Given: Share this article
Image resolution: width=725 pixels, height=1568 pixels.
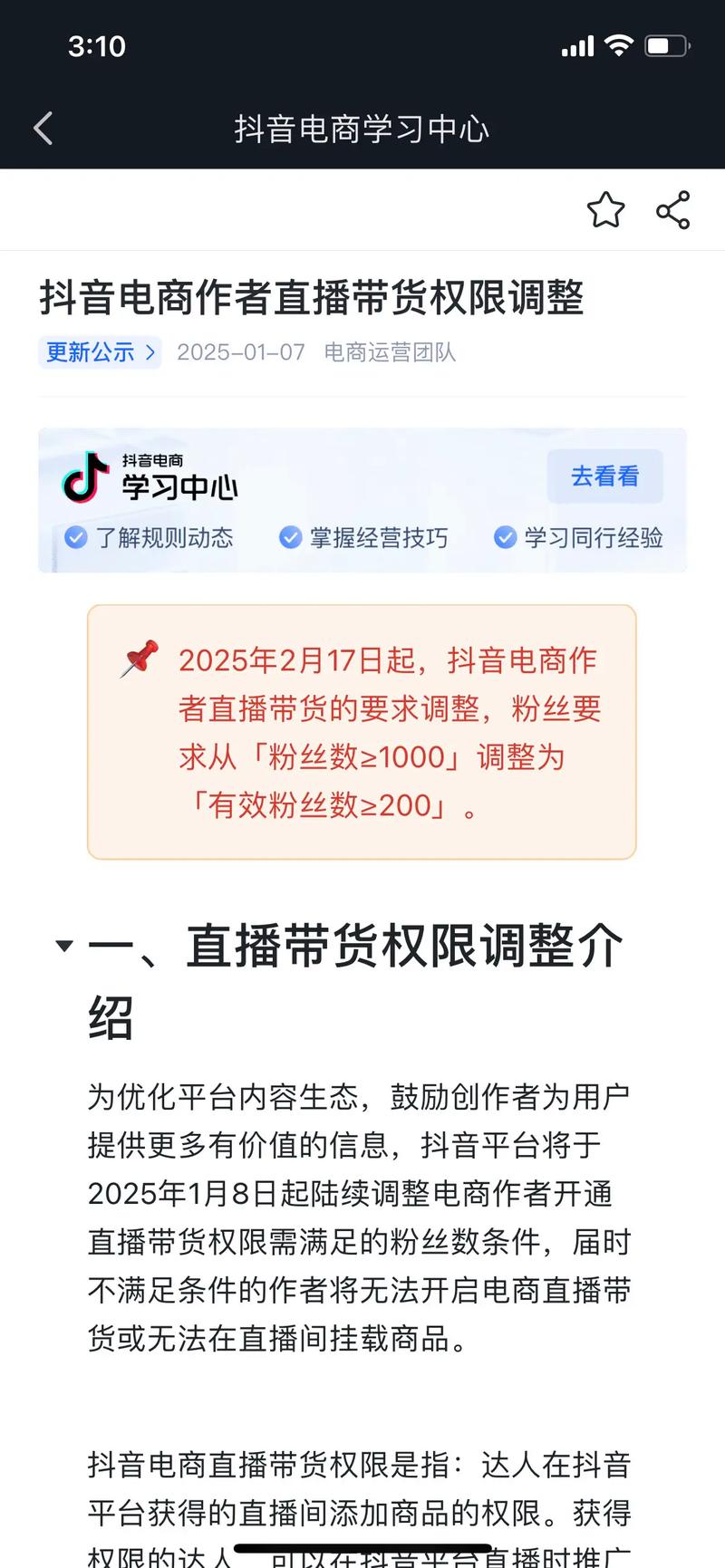Looking at the screenshot, I should click(x=673, y=210).
